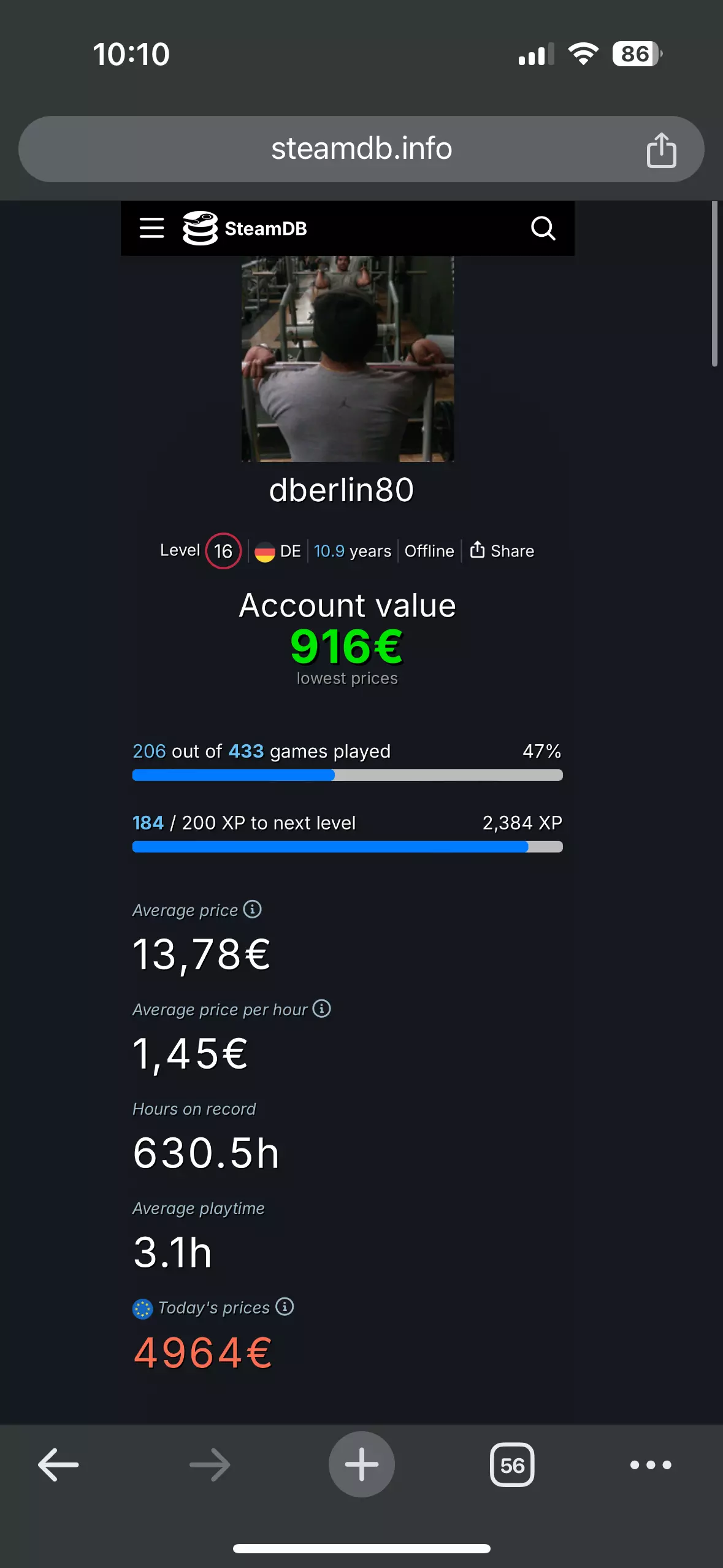Share the page from the address bar
The image size is (723, 1568).
tap(661, 150)
